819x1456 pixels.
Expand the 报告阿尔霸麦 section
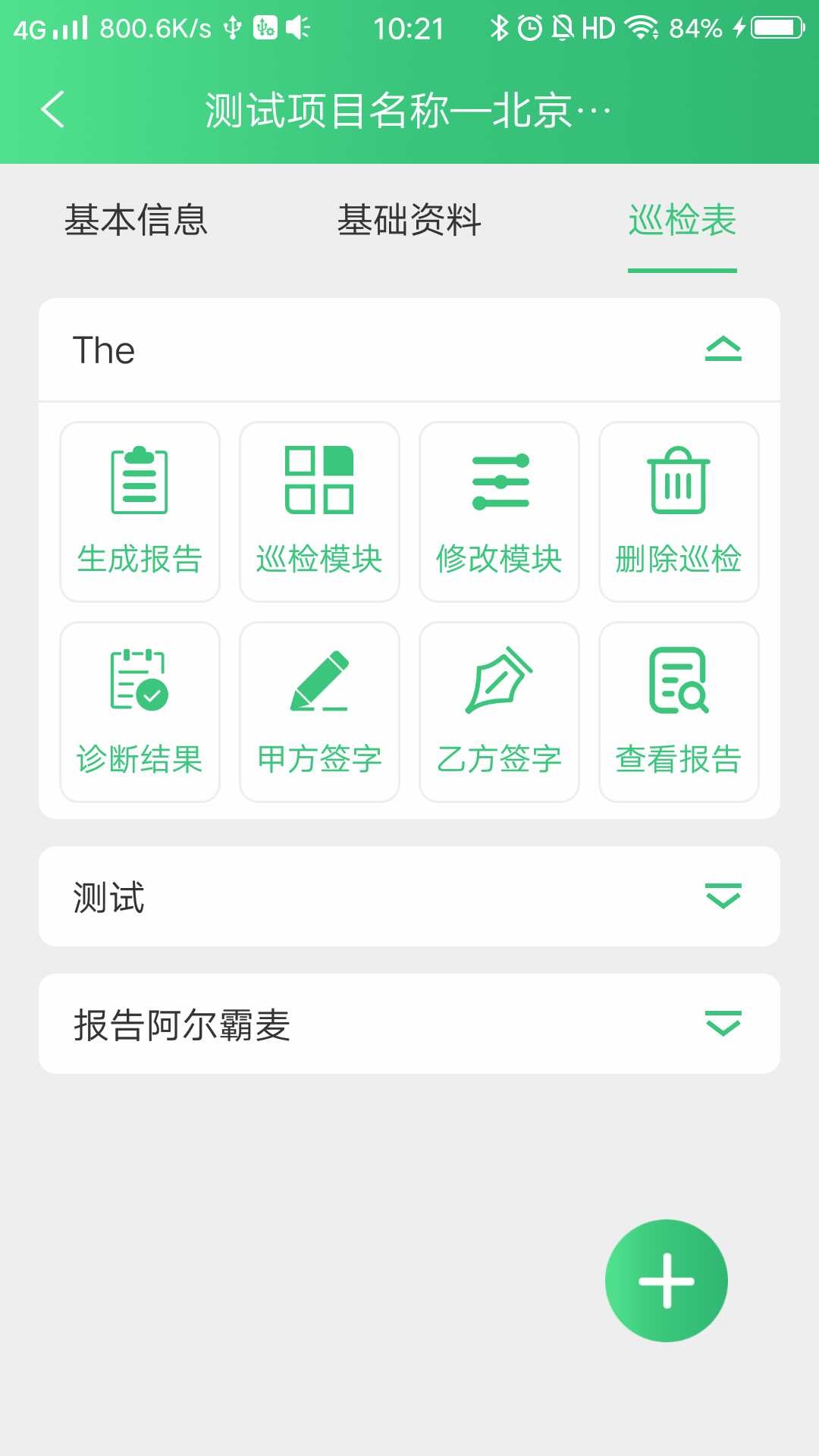(x=723, y=1024)
